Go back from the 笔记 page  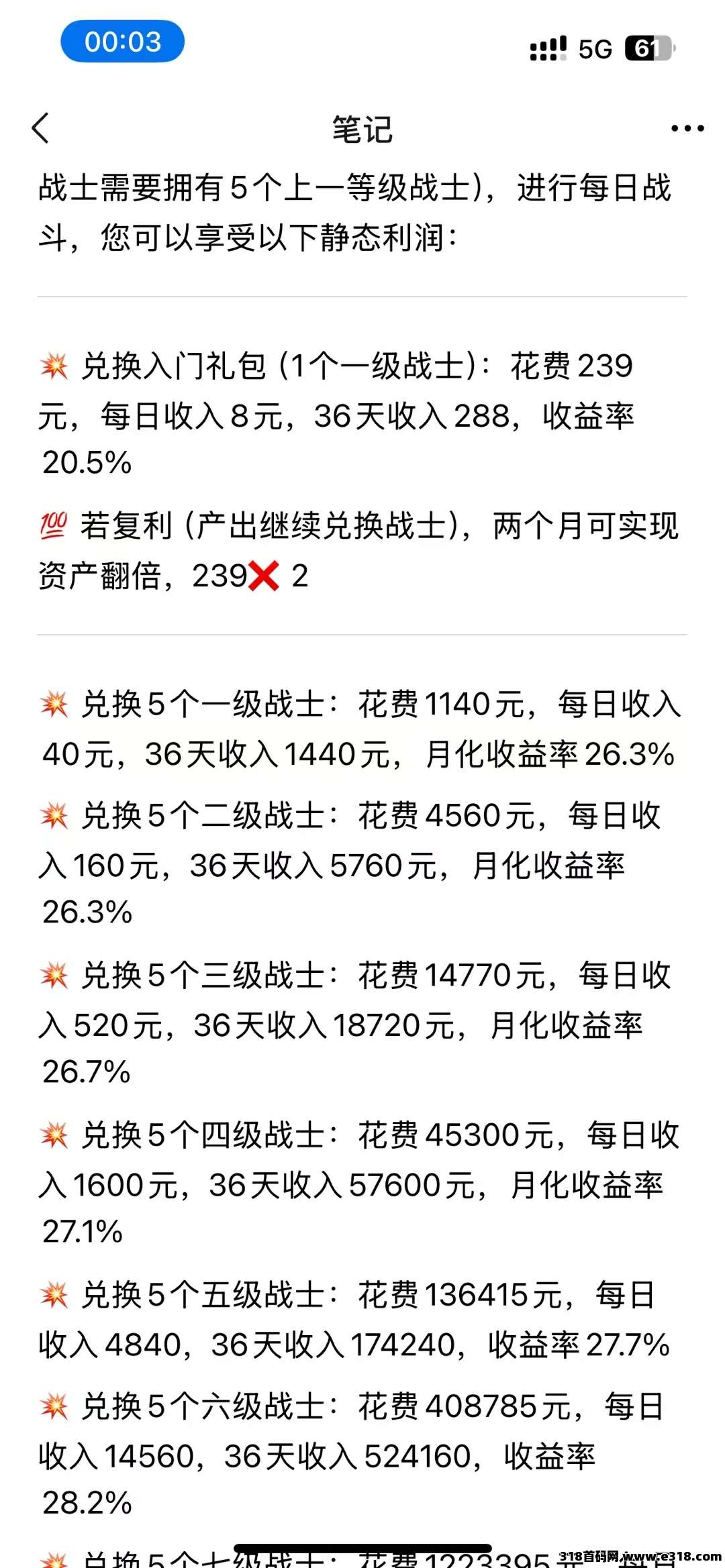click(x=41, y=128)
